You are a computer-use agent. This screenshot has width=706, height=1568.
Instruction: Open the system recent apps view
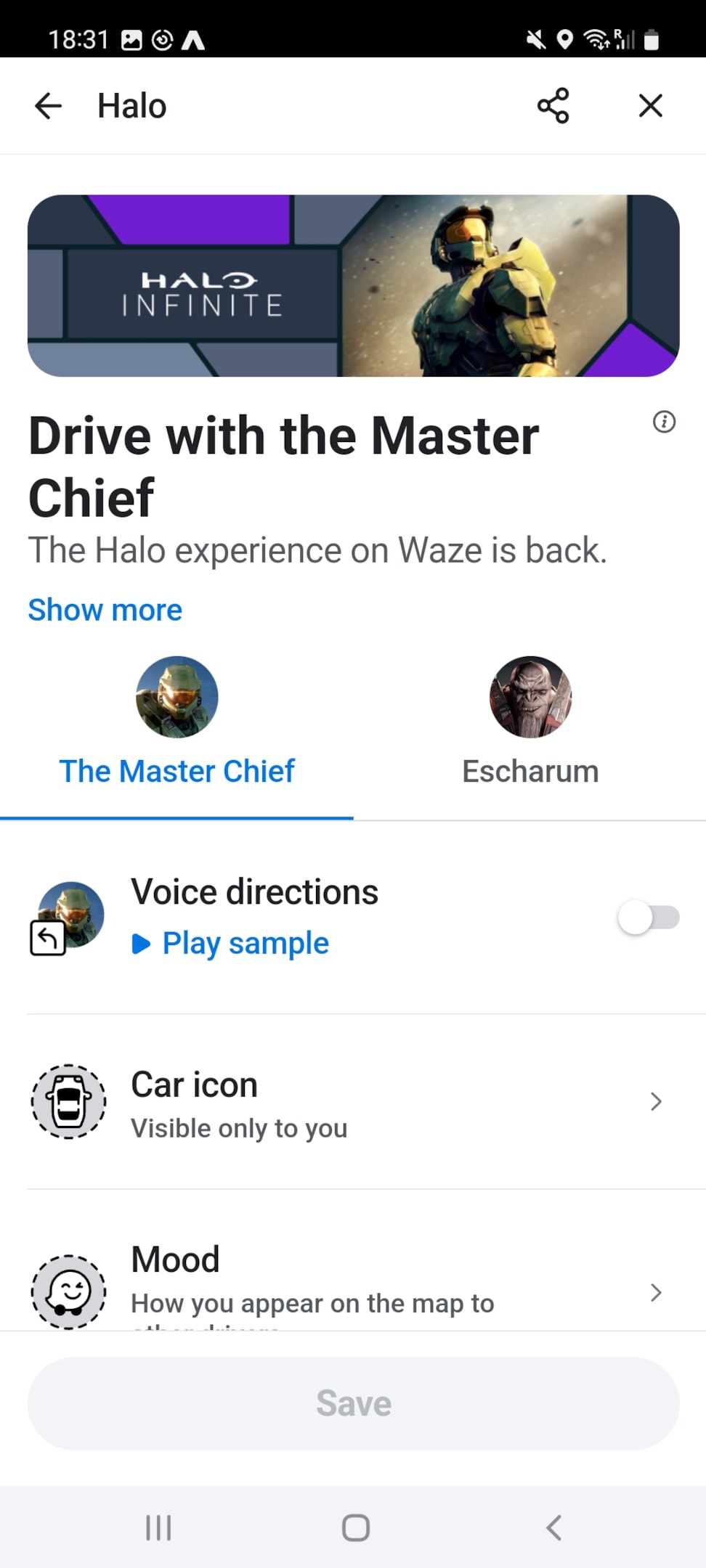point(158,1527)
